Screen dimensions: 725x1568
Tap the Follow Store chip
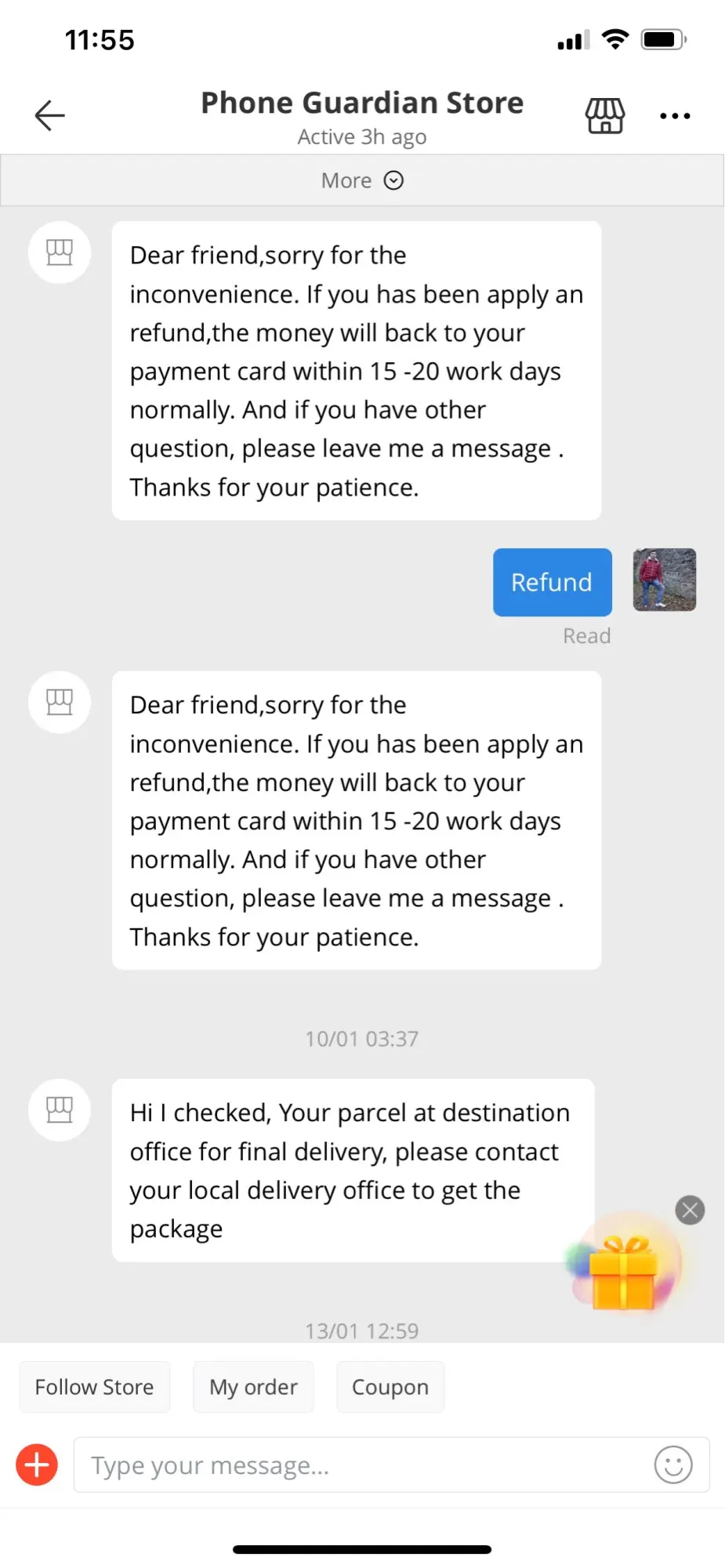tap(94, 1387)
